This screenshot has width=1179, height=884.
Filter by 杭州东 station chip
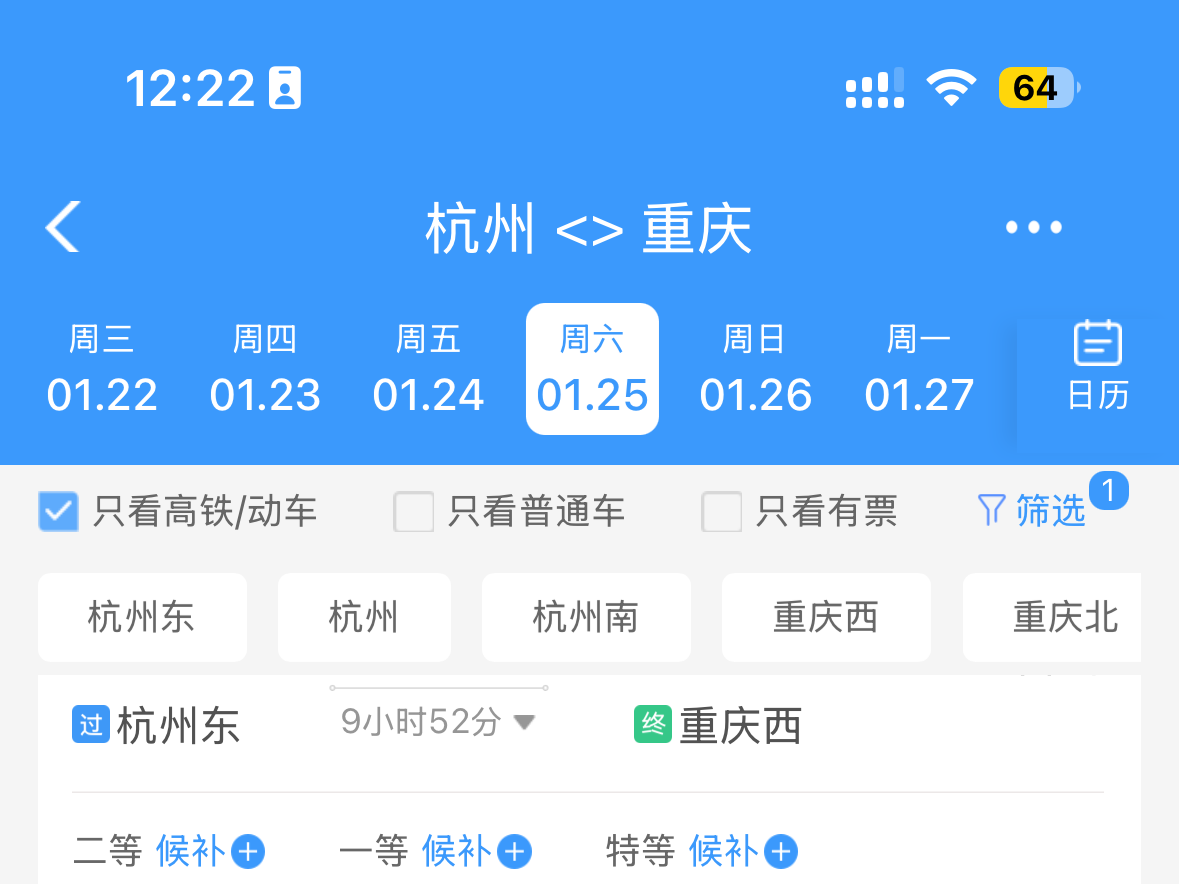142,617
